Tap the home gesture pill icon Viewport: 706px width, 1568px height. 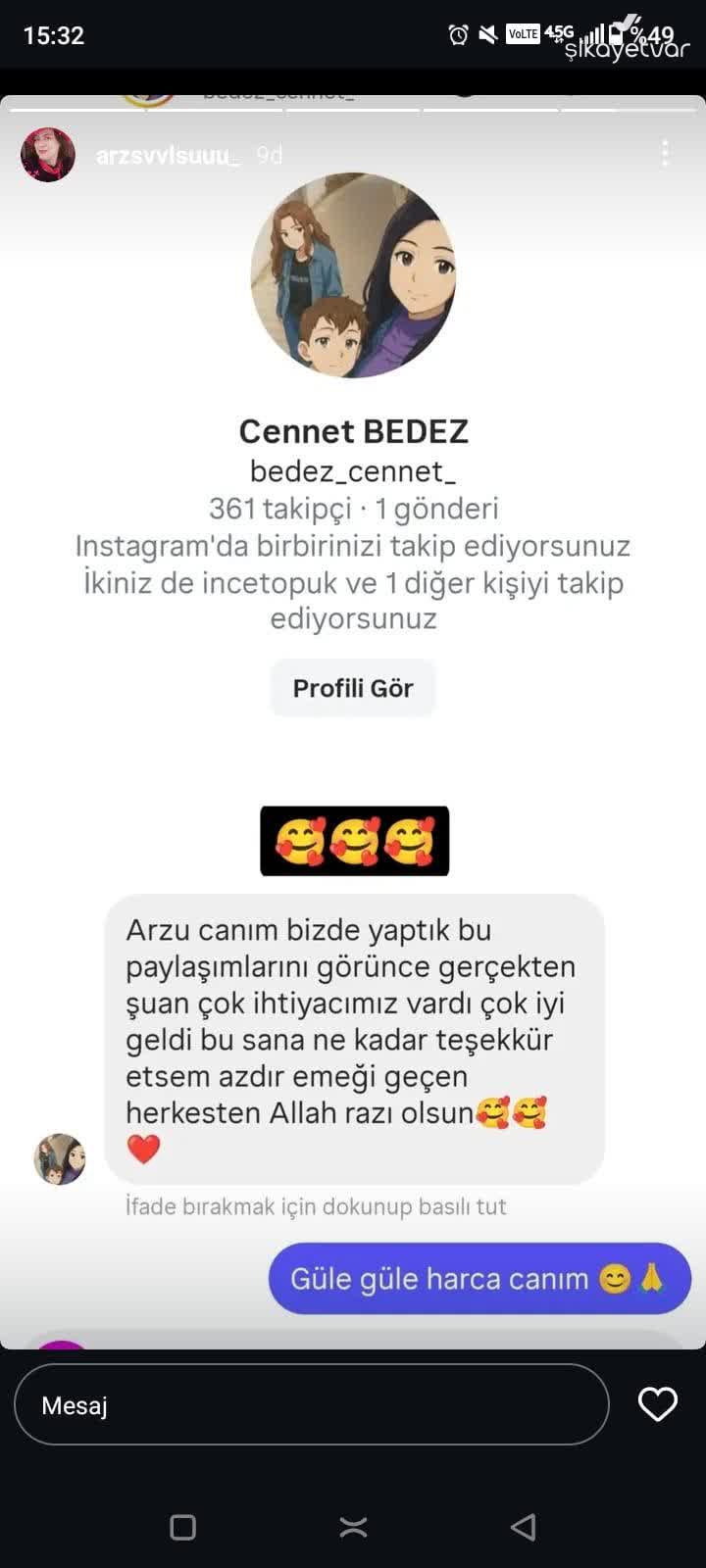353,1526
